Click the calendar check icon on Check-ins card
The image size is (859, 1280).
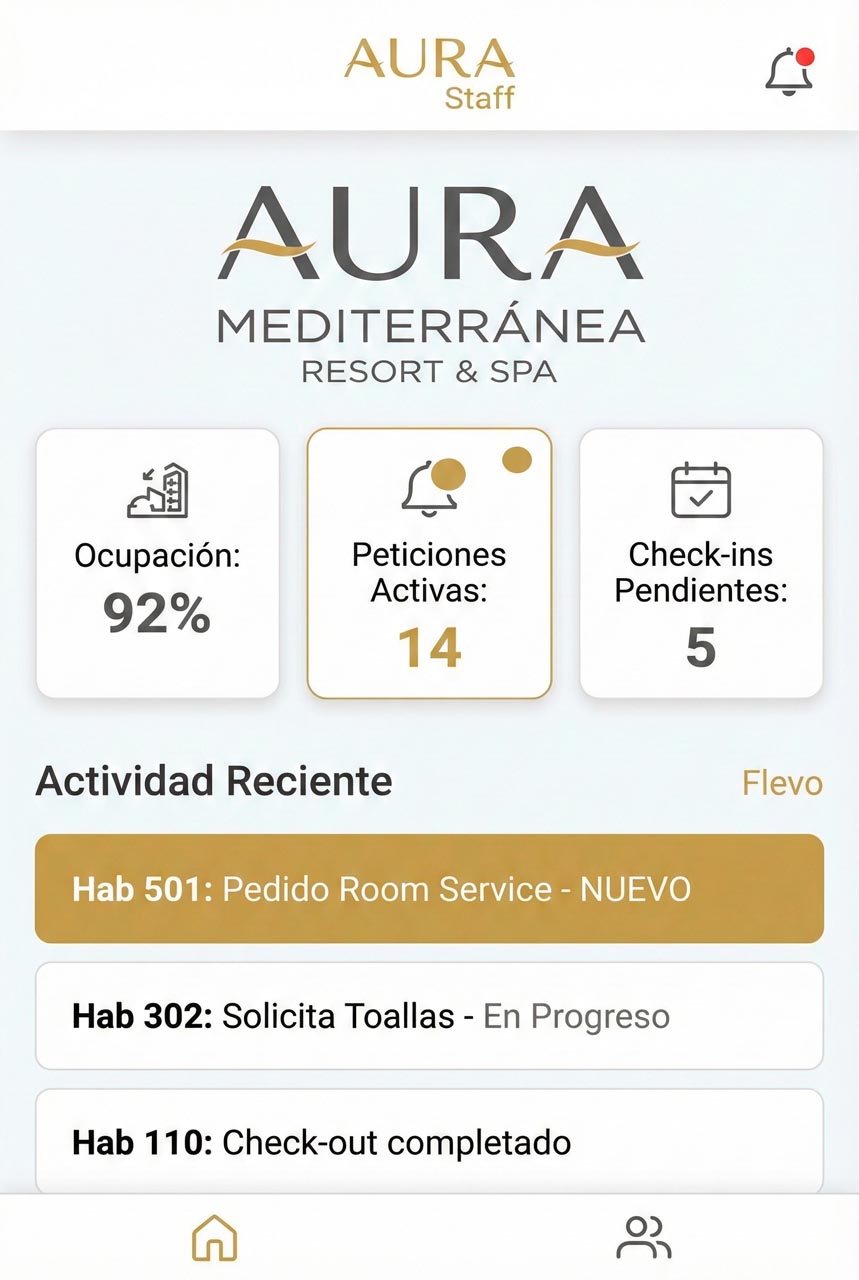(x=701, y=490)
